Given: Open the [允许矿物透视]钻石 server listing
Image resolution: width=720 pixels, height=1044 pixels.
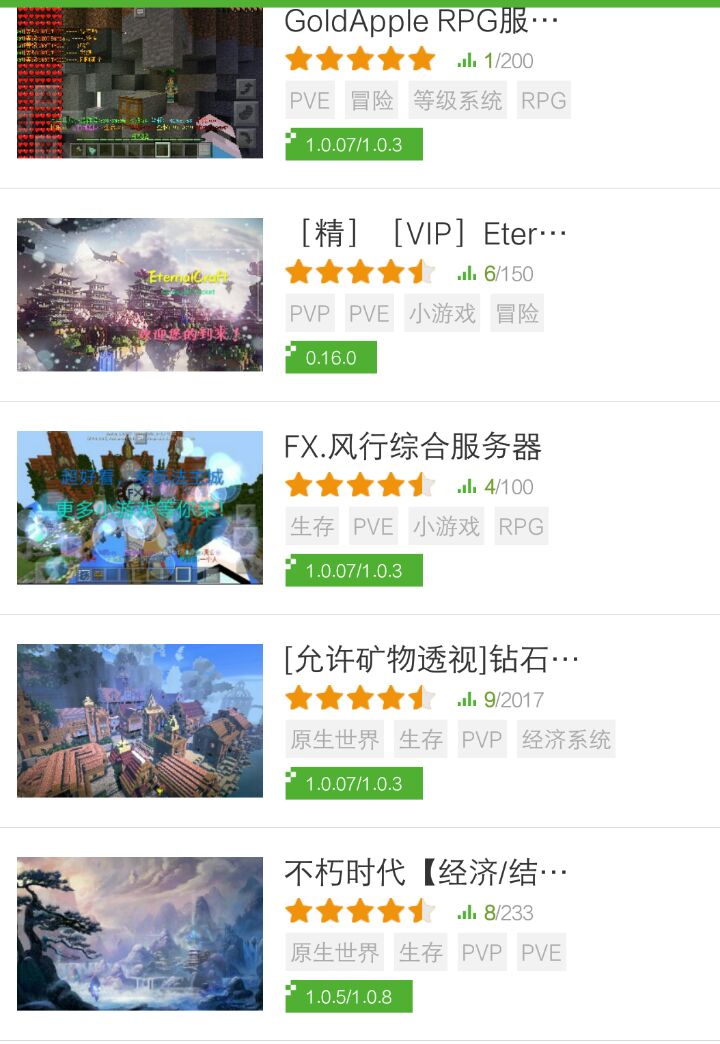Looking at the screenshot, I should (x=431, y=660).
